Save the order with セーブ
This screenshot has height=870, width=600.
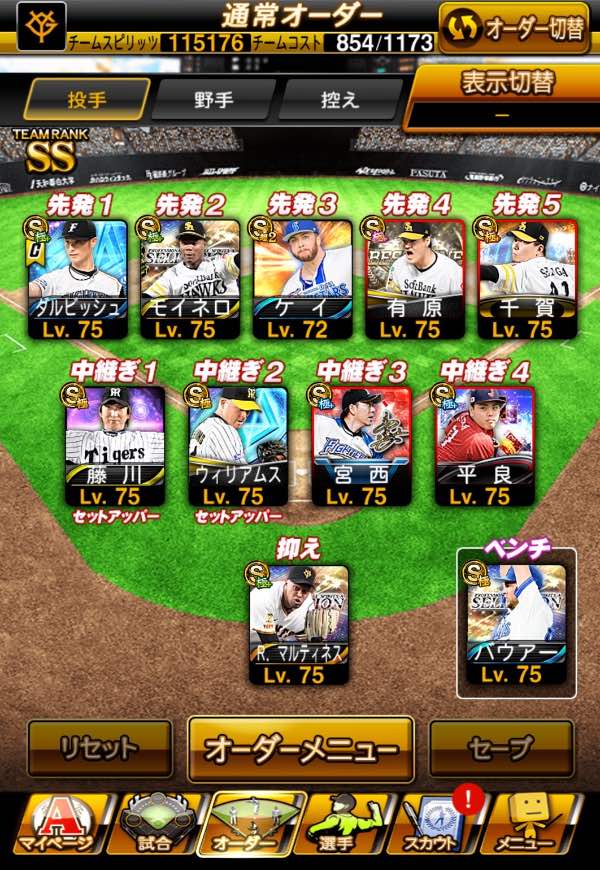pos(501,748)
